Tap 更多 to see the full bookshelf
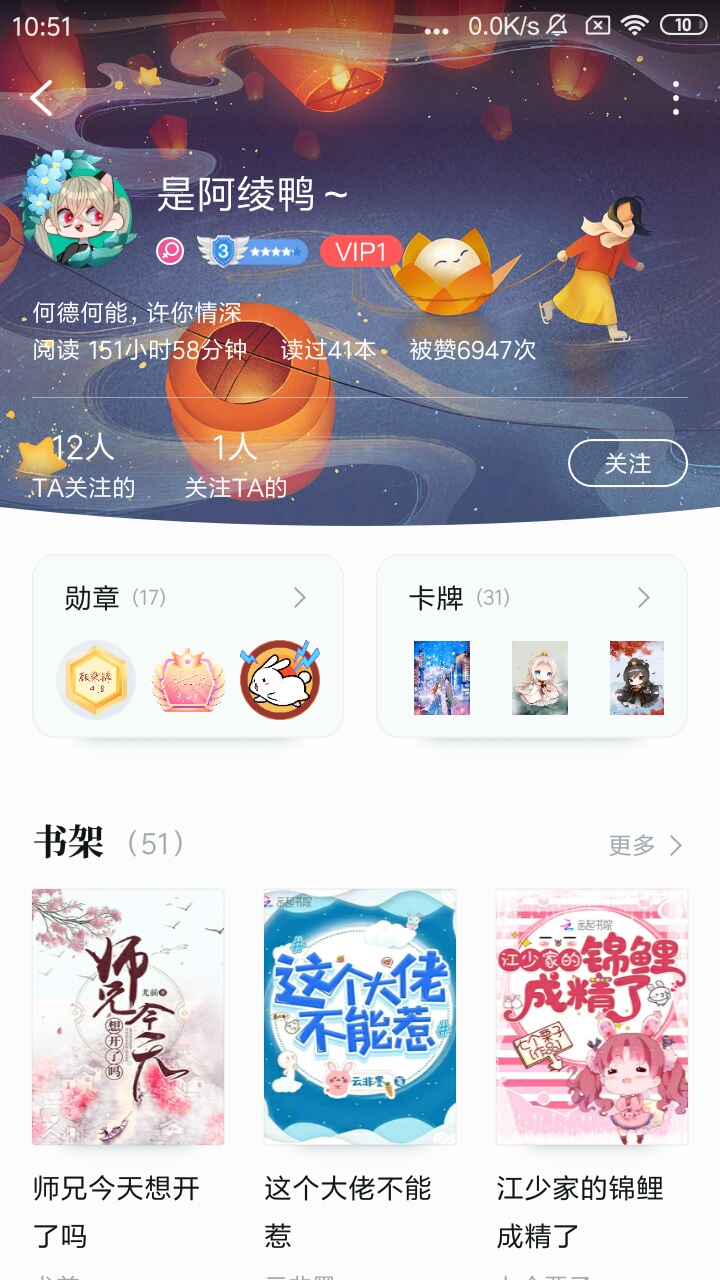Viewport: 720px width, 1280px height. point(645,845)
